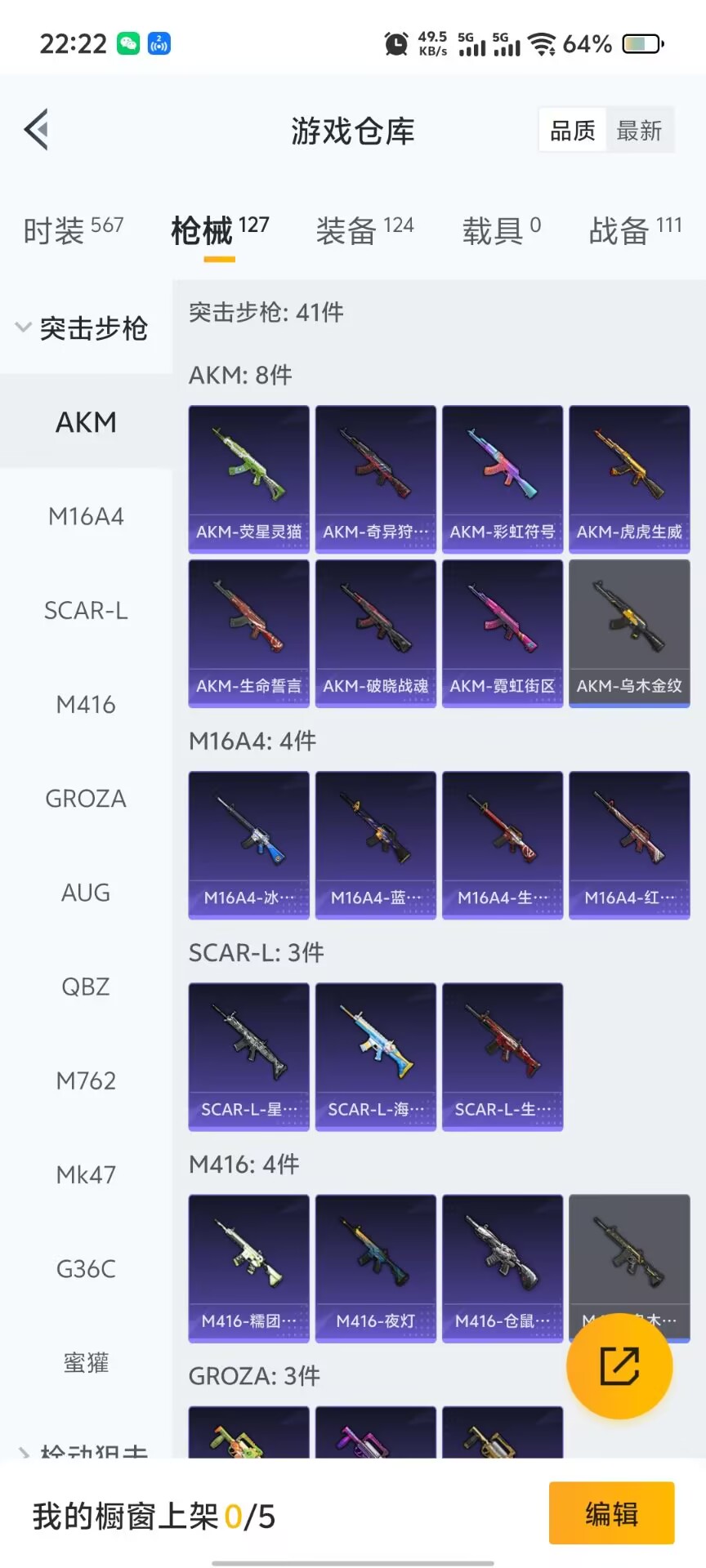Sort the warehouse by 品质
Viewport: 706px width, 1568px height.
(x=573, y=131)
